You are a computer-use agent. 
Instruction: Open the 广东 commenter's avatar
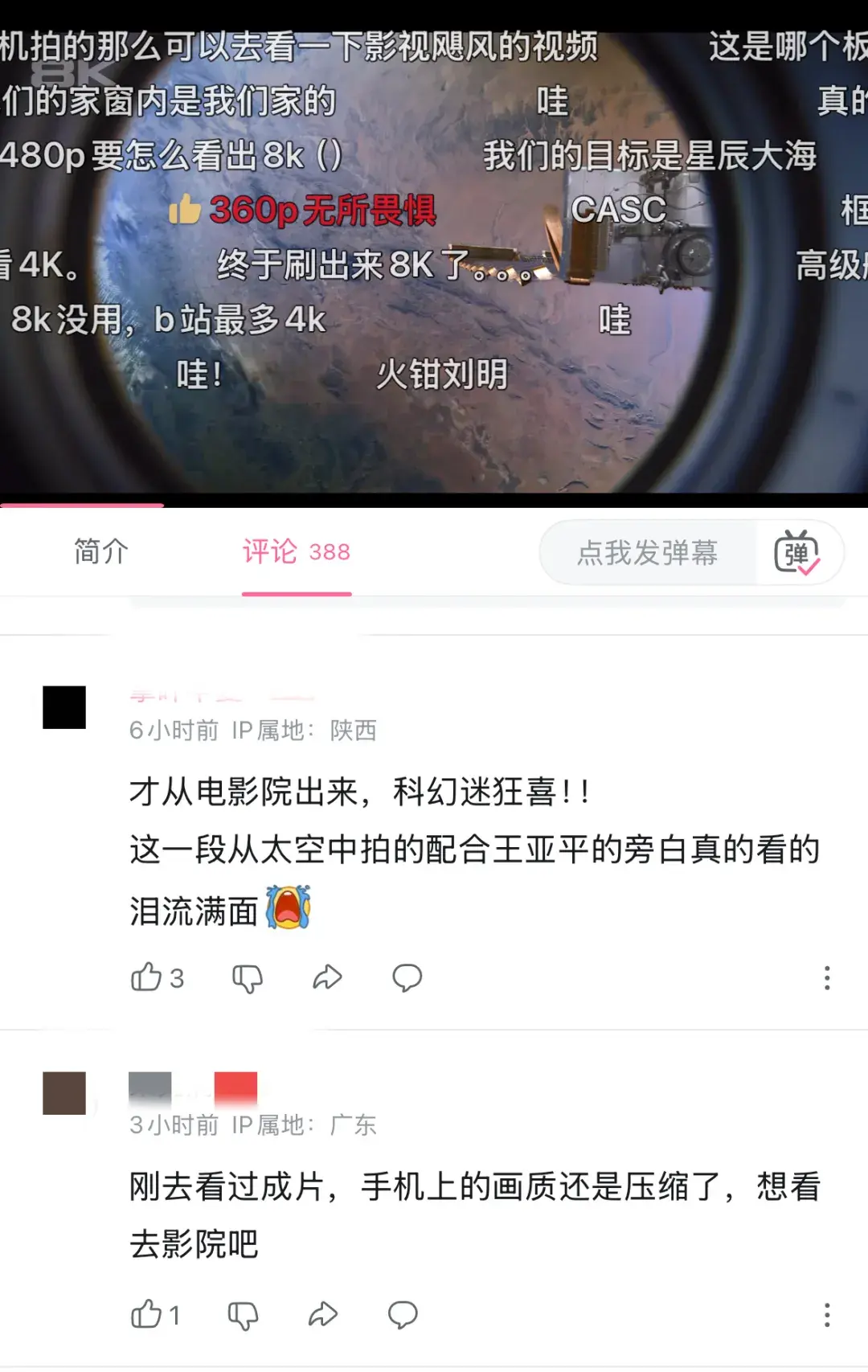pyautogui.click(x=64, y=1093)
